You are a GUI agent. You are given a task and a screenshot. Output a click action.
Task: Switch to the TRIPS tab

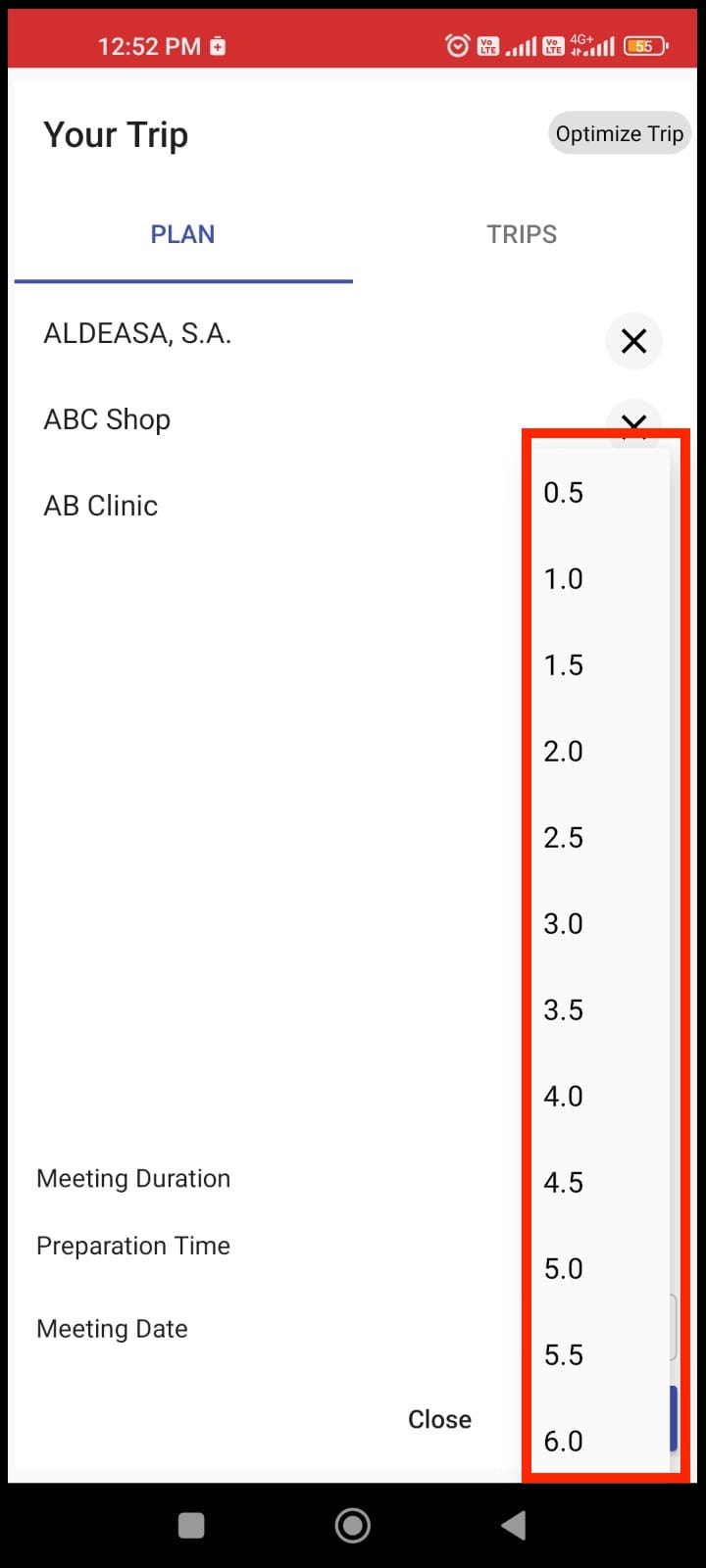(x=522, y=234)
